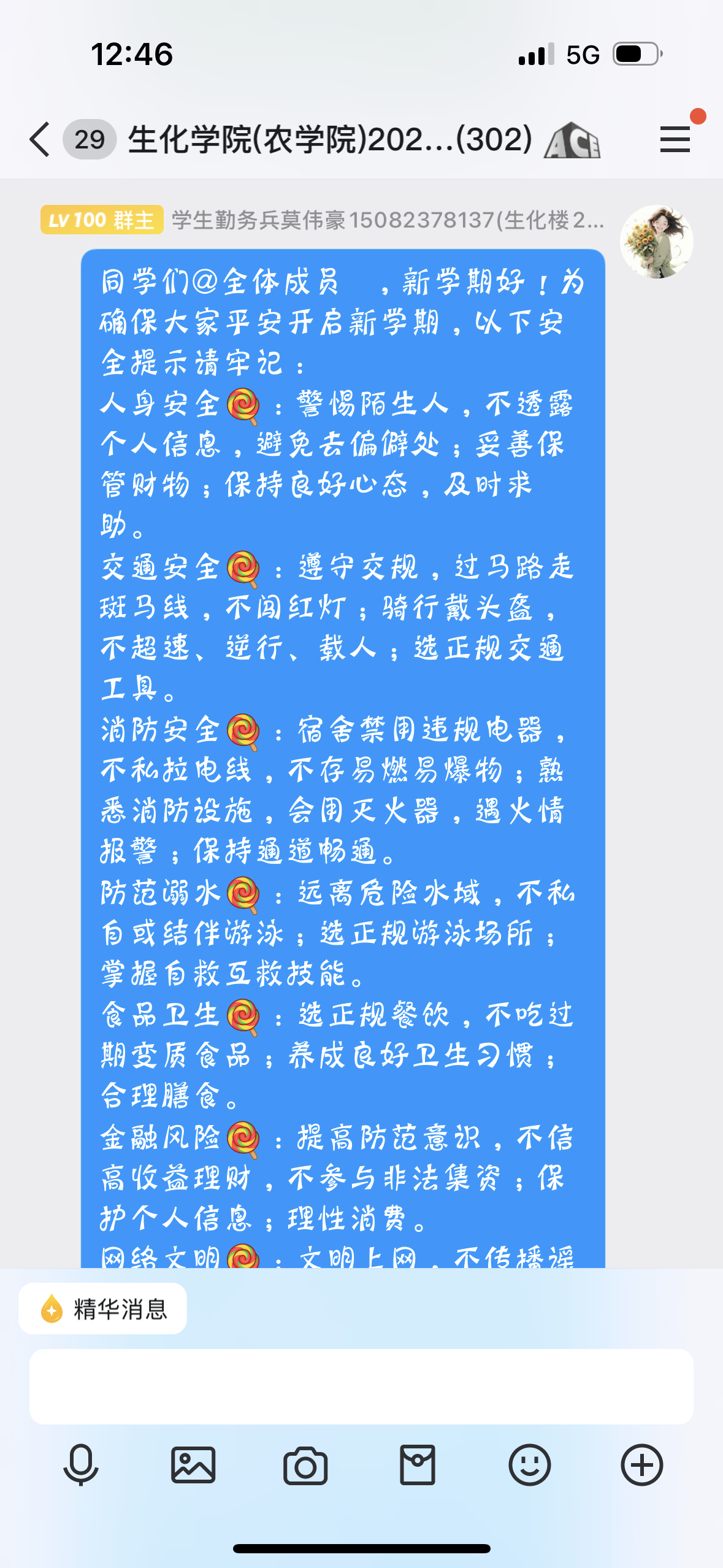The width and height of the screenshot is (723, 1568).
Task: Open more options with the plus icon
Action: [642, 1465]
